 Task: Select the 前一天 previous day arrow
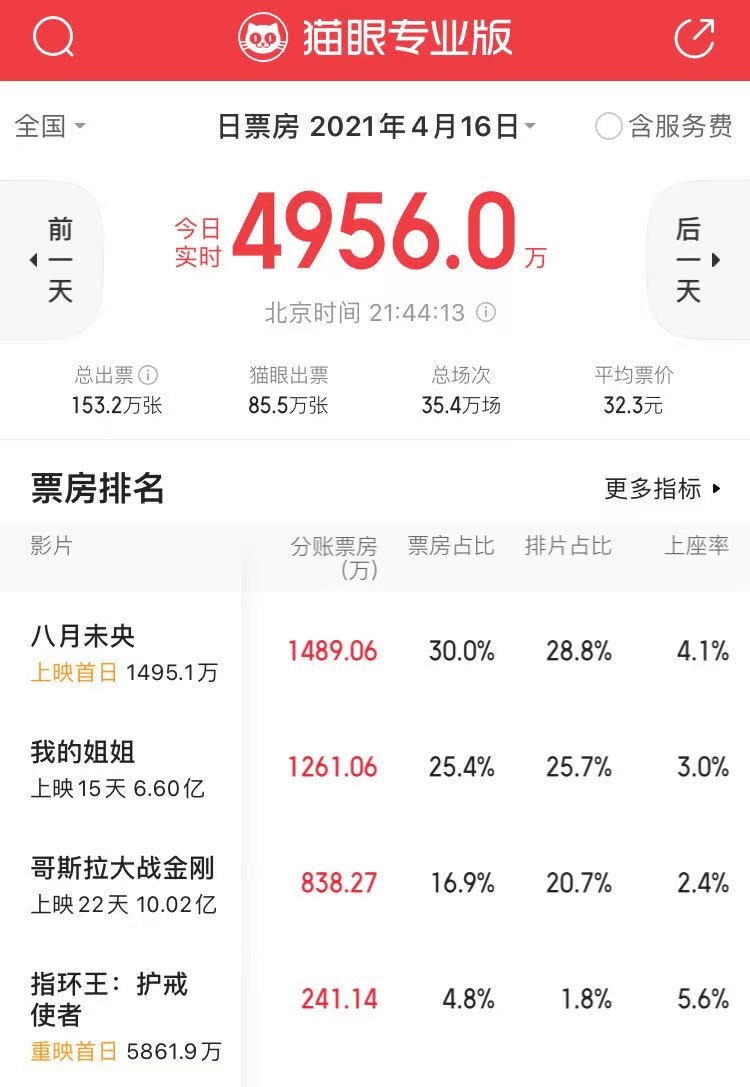[55, 257]
